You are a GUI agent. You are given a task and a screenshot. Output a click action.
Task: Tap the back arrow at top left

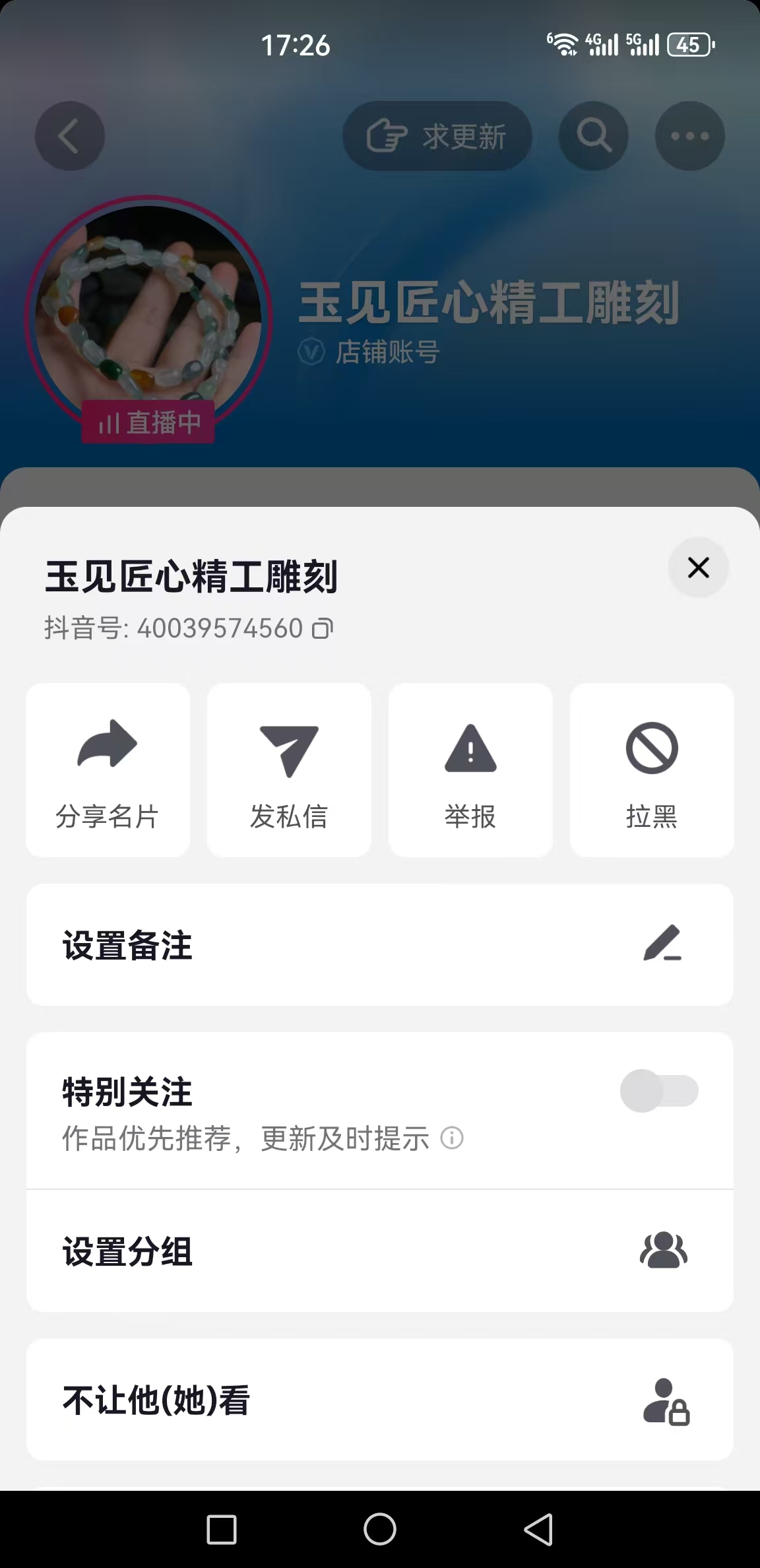click(69, 135)
